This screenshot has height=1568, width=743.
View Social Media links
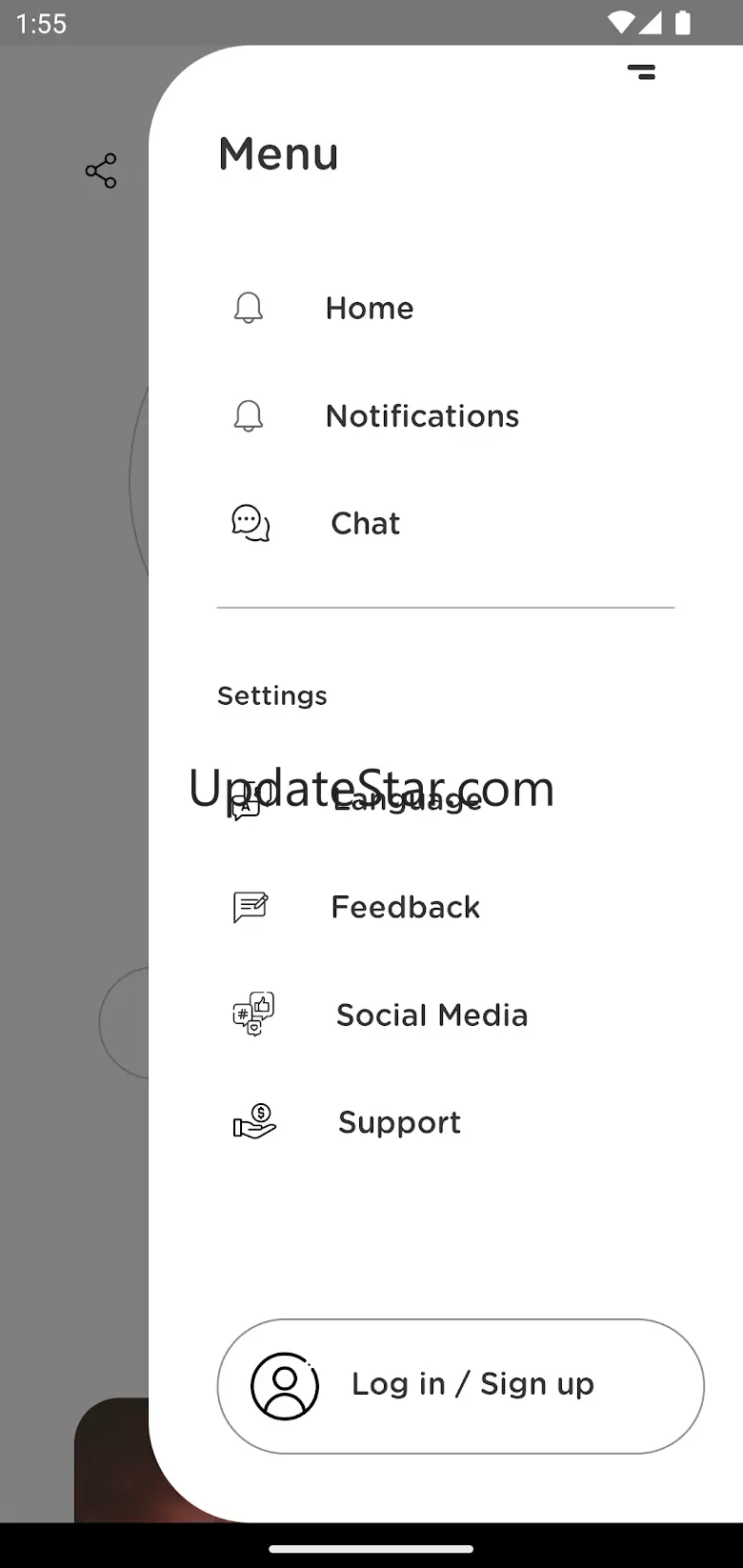(431, 1015)
